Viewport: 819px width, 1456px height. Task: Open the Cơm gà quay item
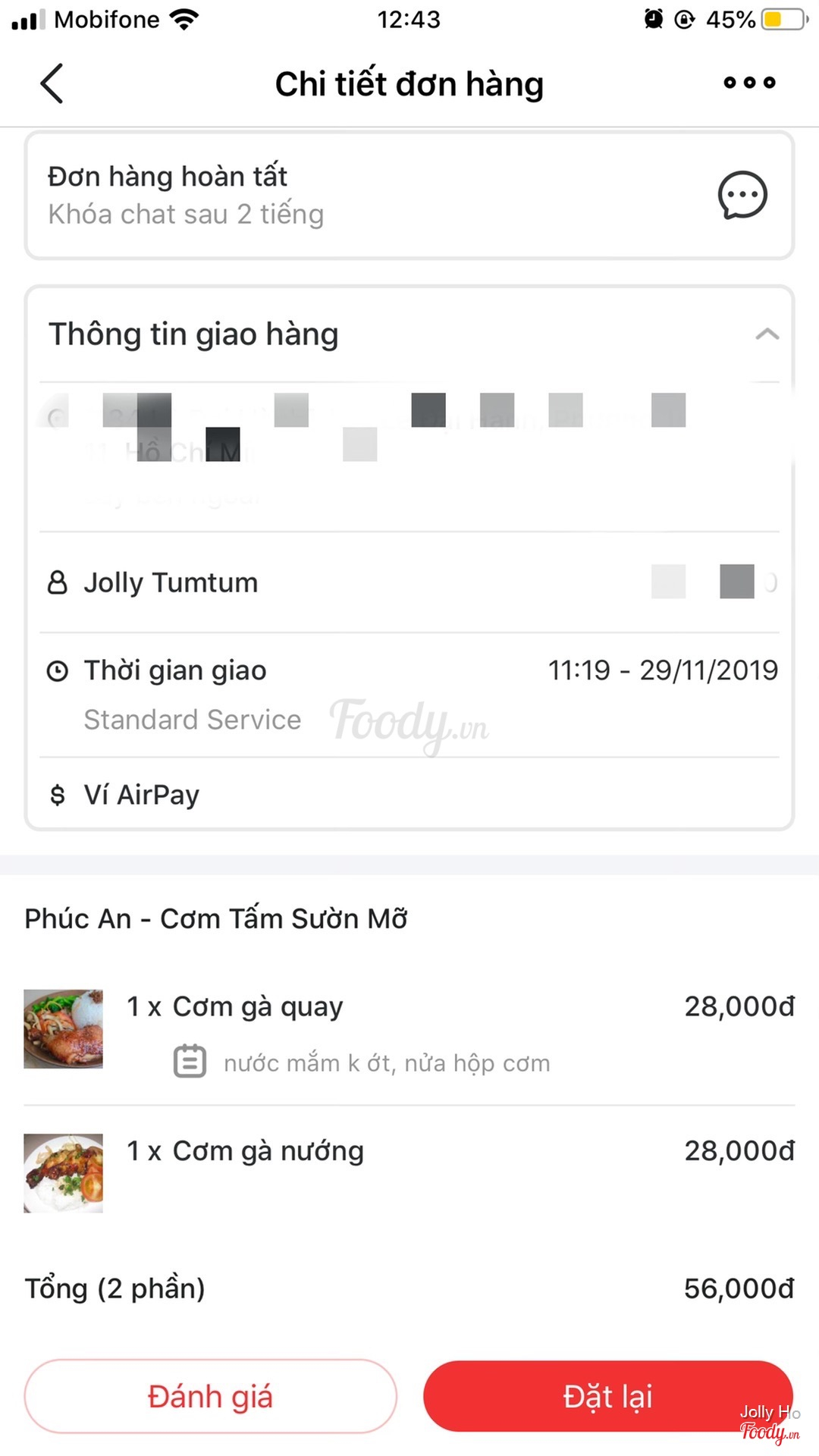258,1007
